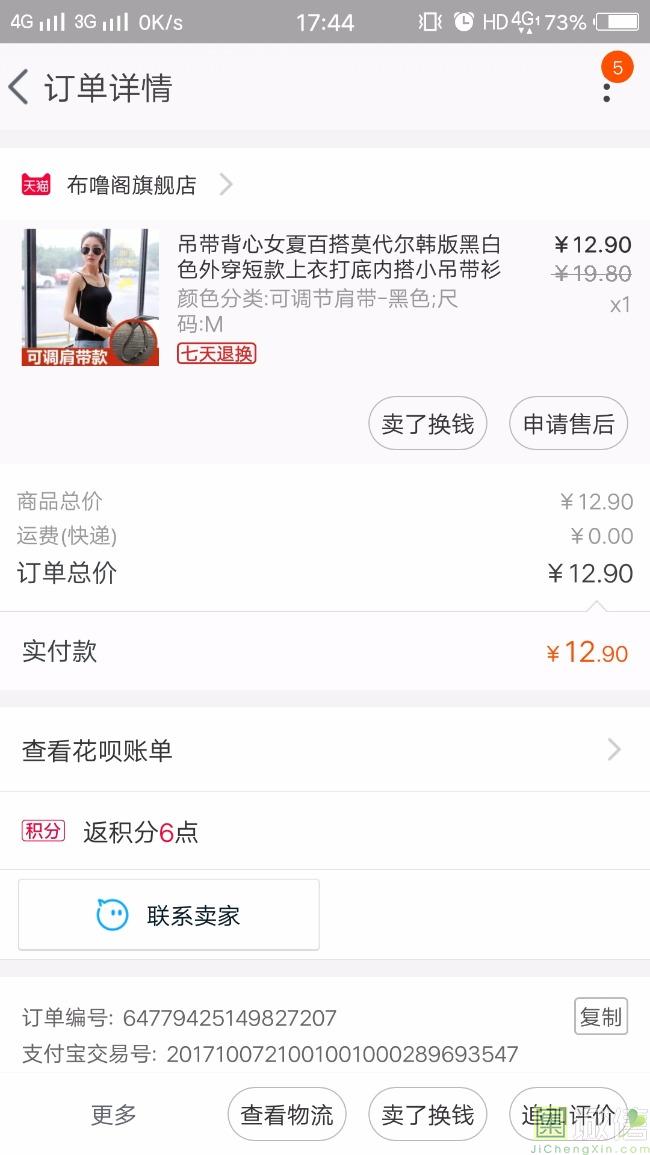Open the camisole product item
The image size is (650, 1155).
tap(325, 298)
